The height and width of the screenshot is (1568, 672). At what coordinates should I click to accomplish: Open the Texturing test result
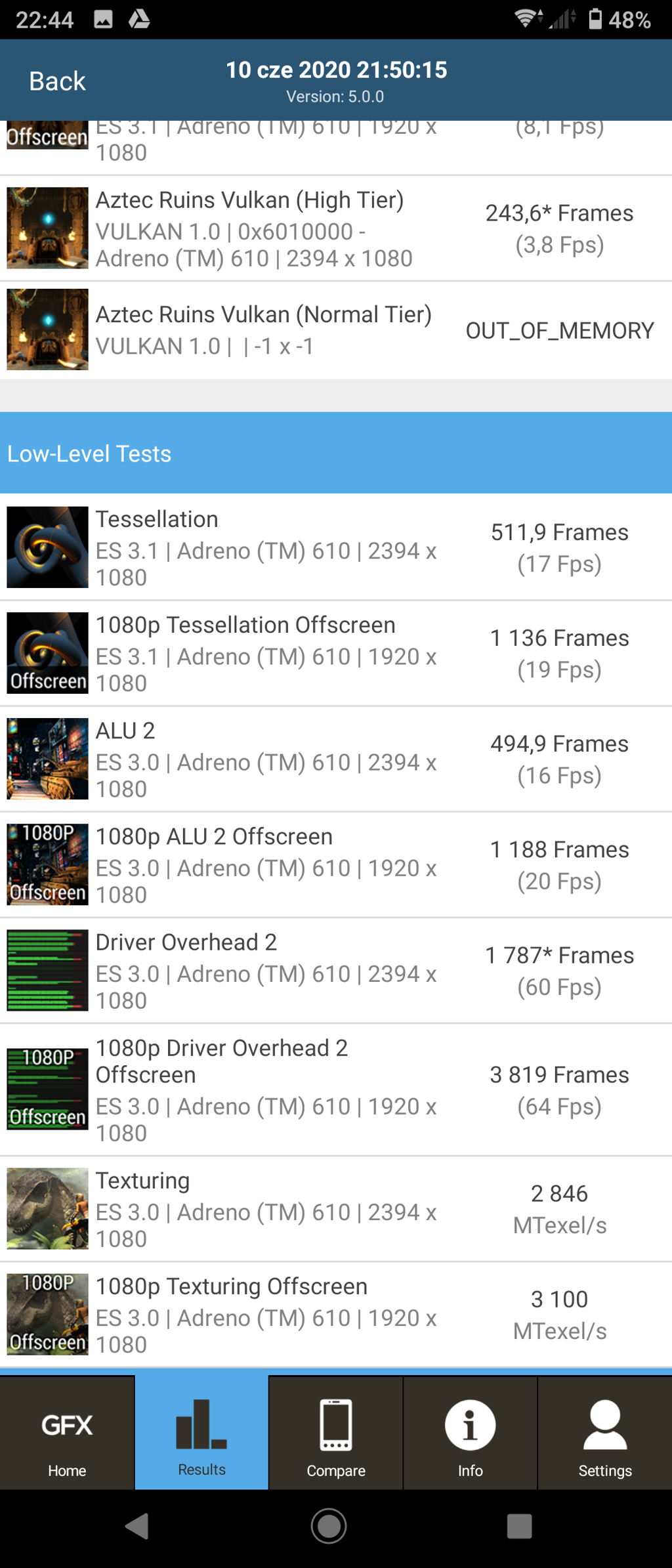point(336,1208)
